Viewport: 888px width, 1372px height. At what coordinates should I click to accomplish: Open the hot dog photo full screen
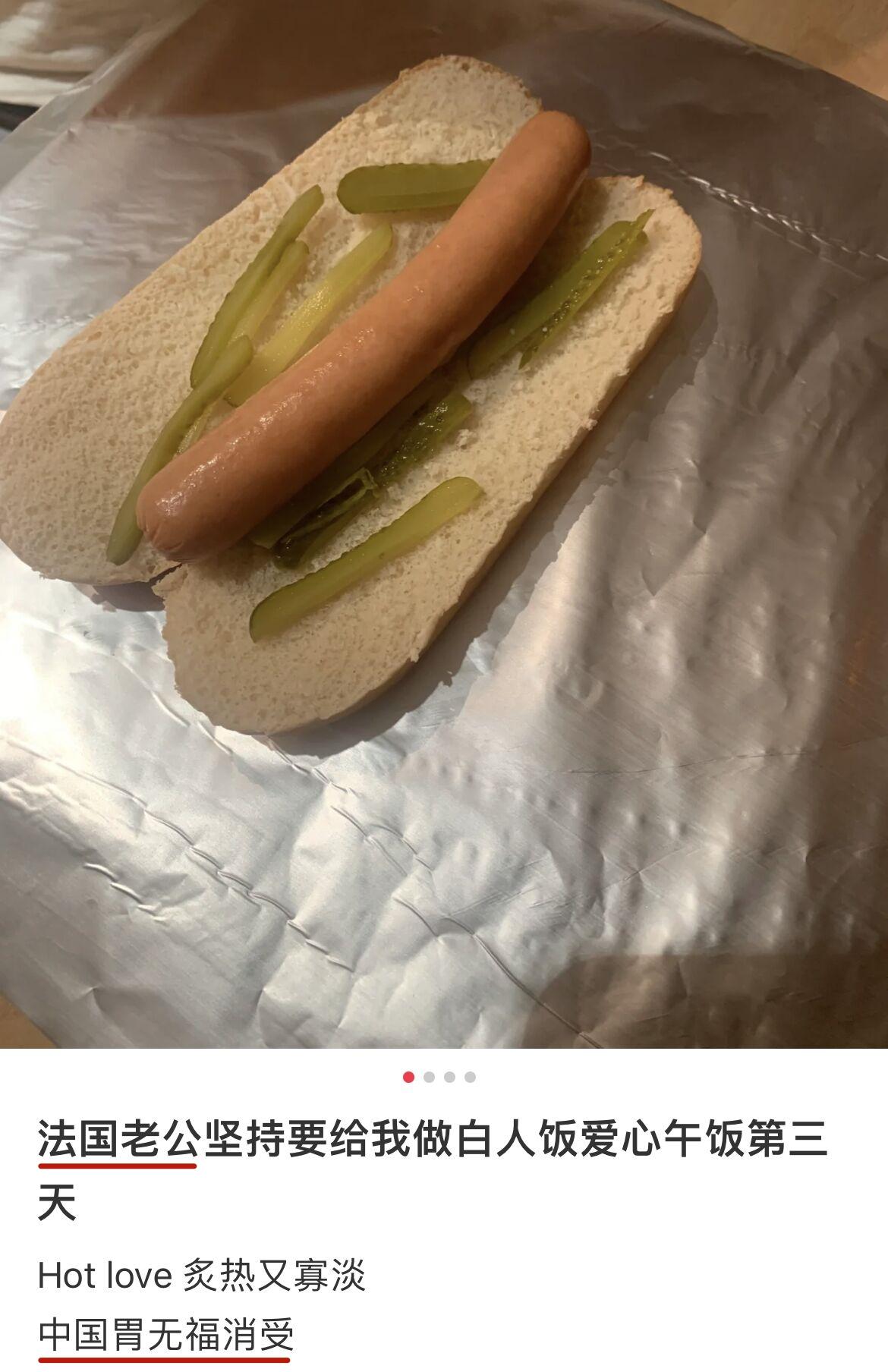tap(444, 524)
